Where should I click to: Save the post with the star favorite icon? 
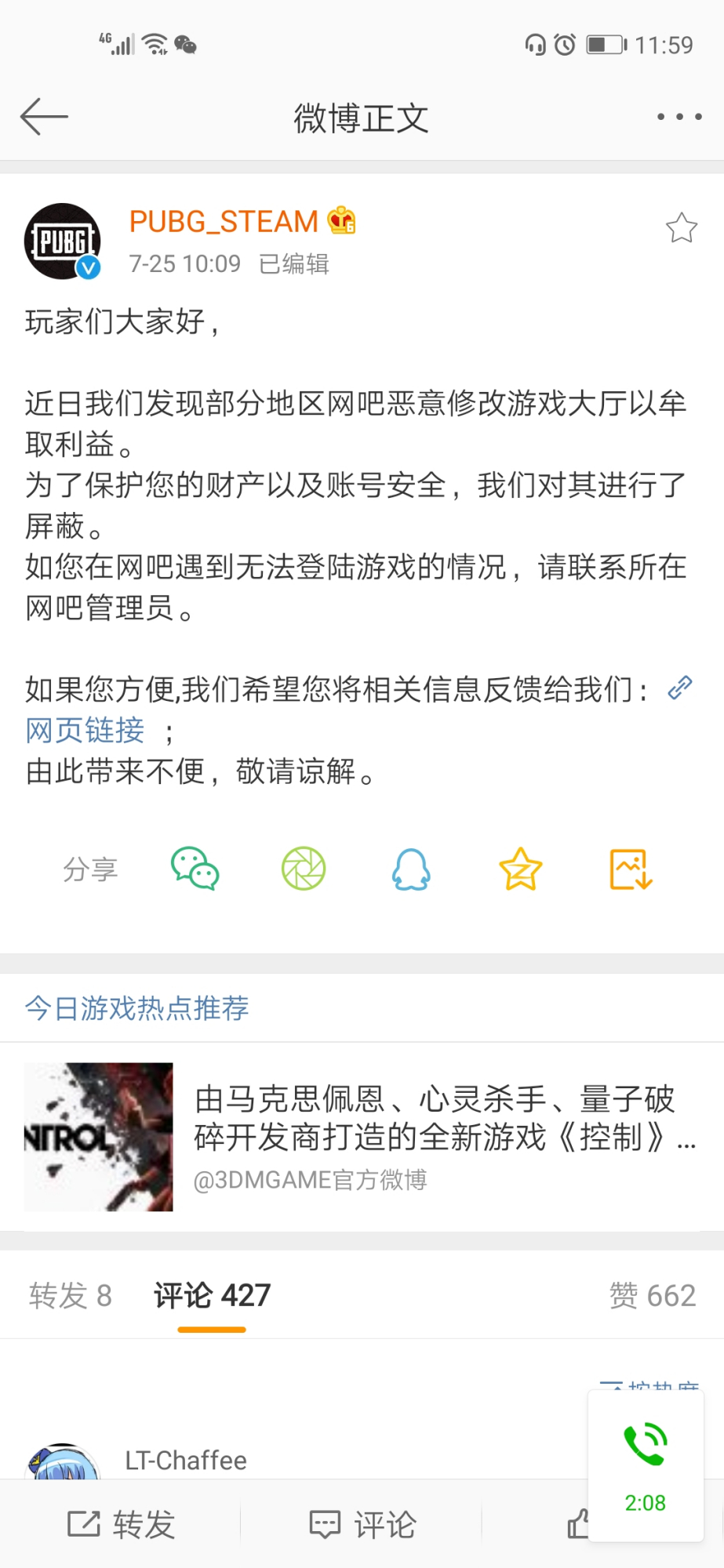[x=519, y=869]
